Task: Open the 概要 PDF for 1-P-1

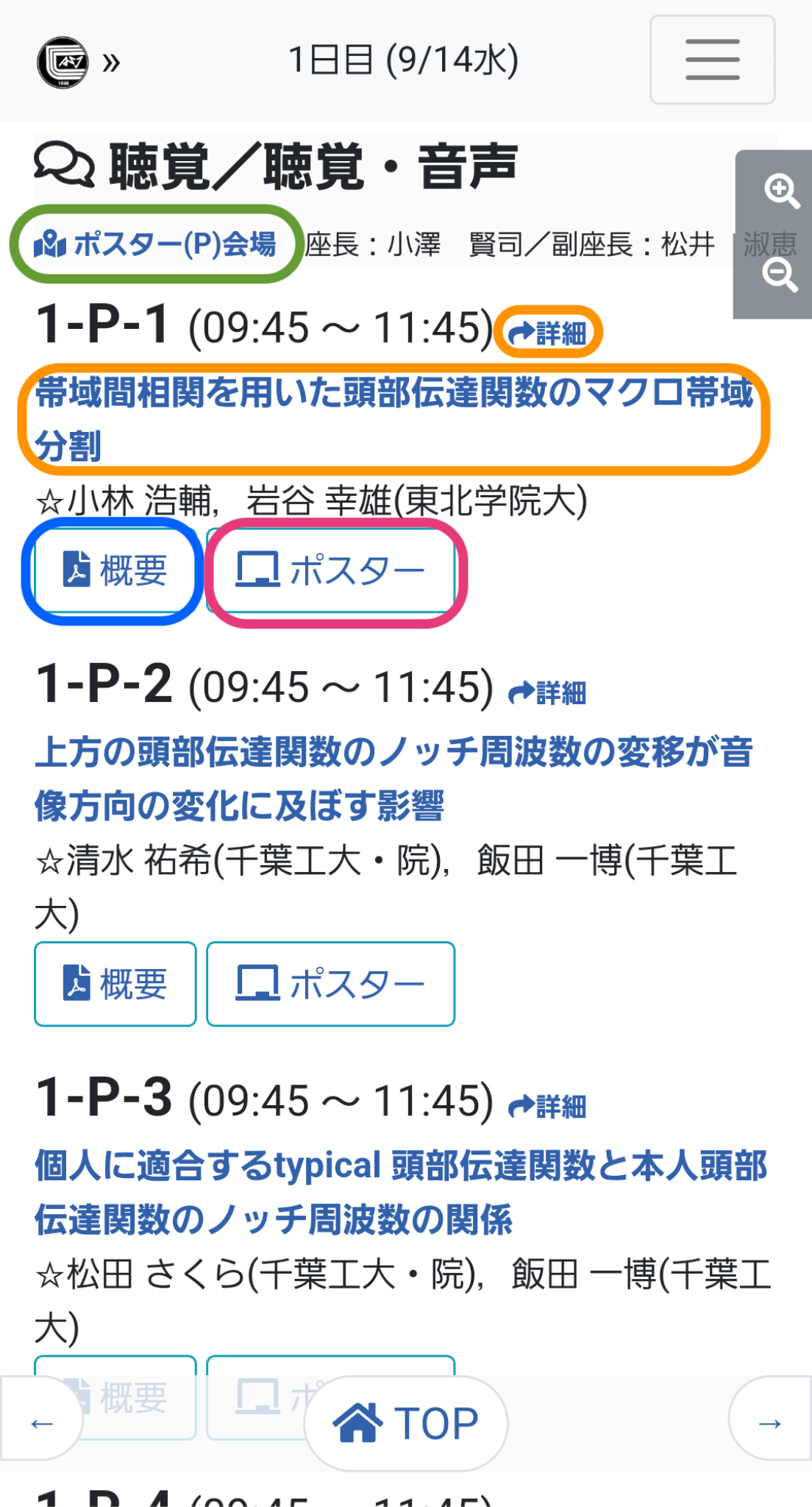Action: 115,570
